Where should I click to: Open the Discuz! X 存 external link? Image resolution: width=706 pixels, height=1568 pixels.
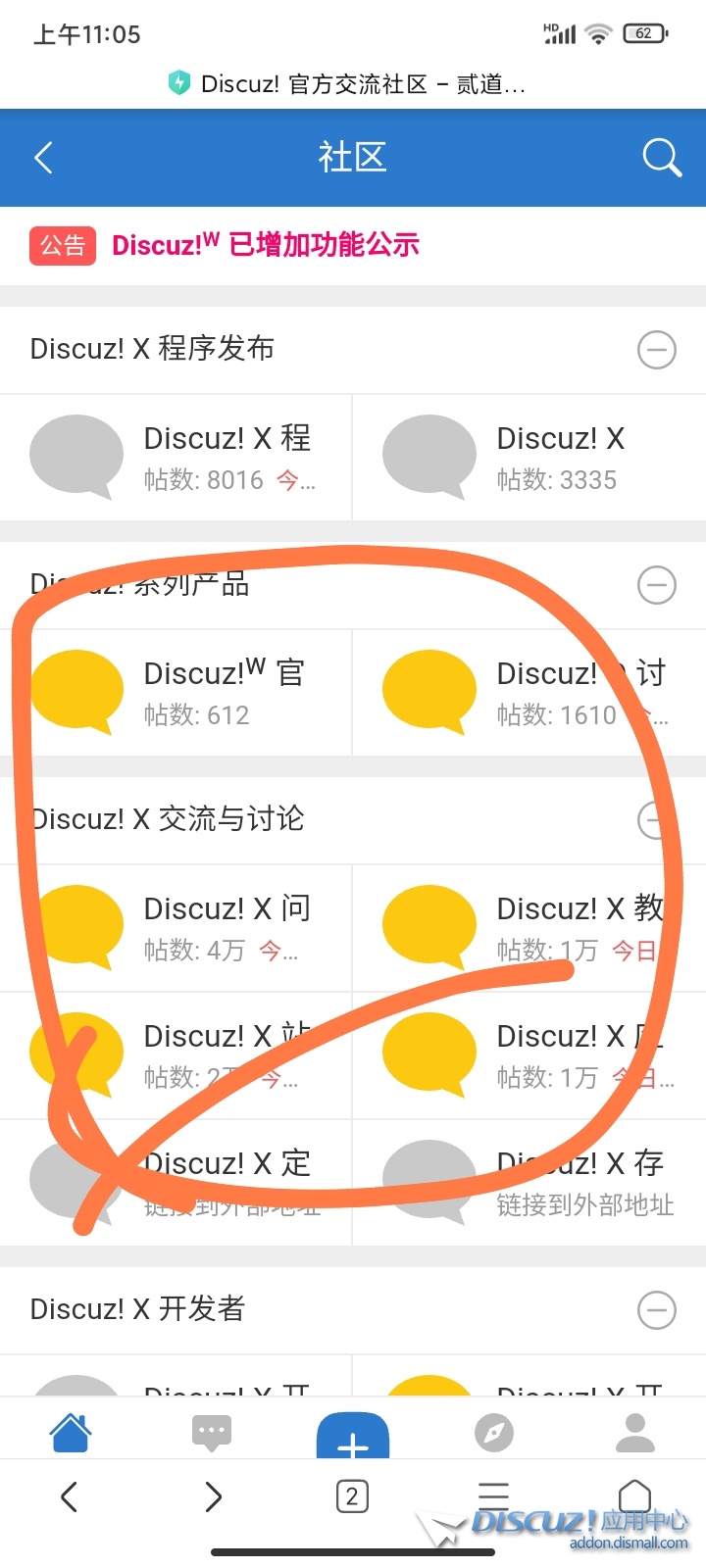click(529, 1183)
